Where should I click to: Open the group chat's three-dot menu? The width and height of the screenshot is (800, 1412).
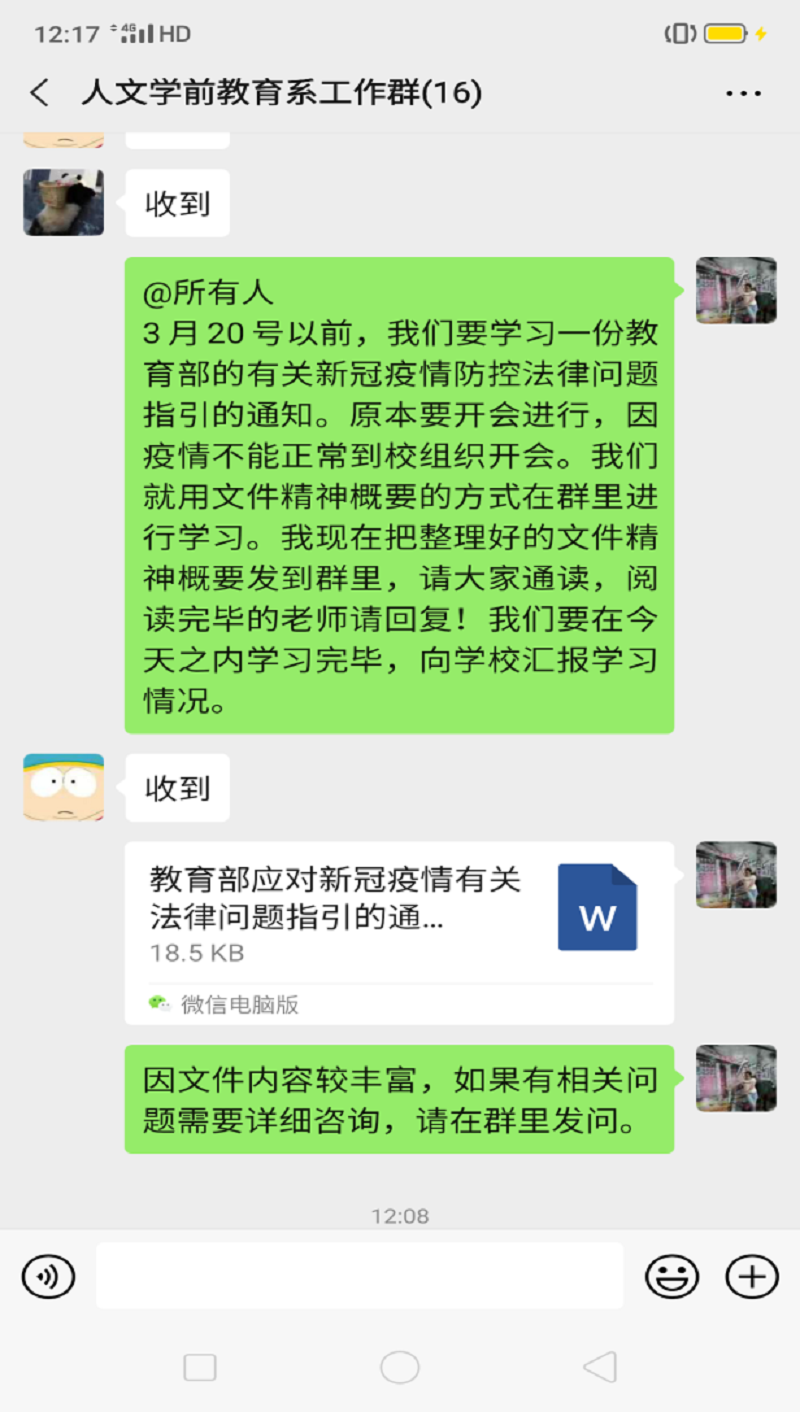[x=743, y=94]
